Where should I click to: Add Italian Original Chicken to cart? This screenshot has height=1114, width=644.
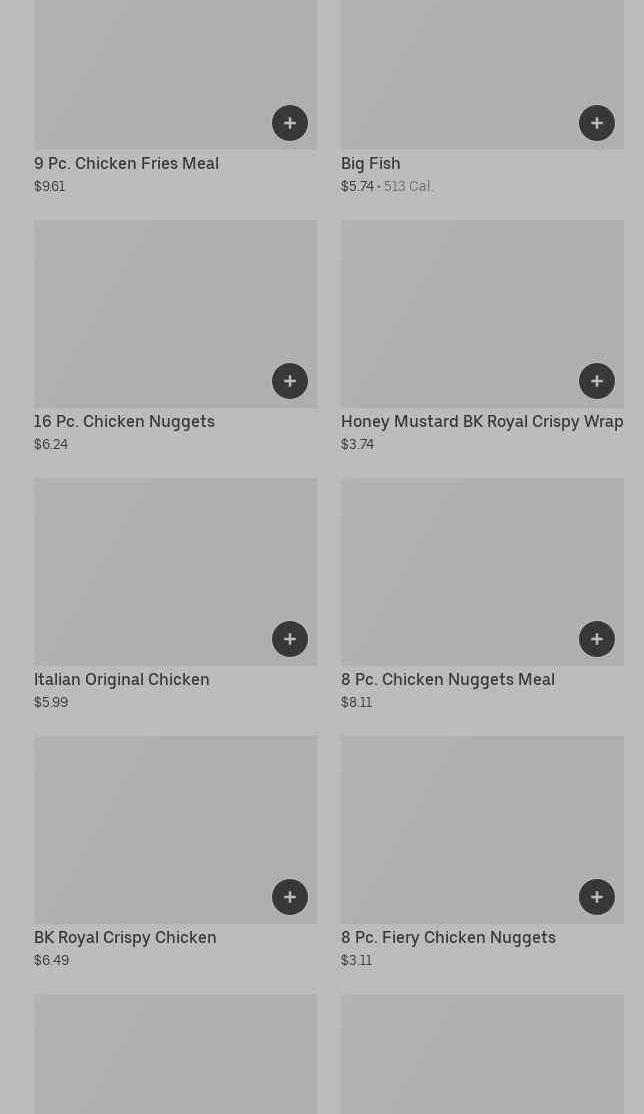click(x=290, y=639)
